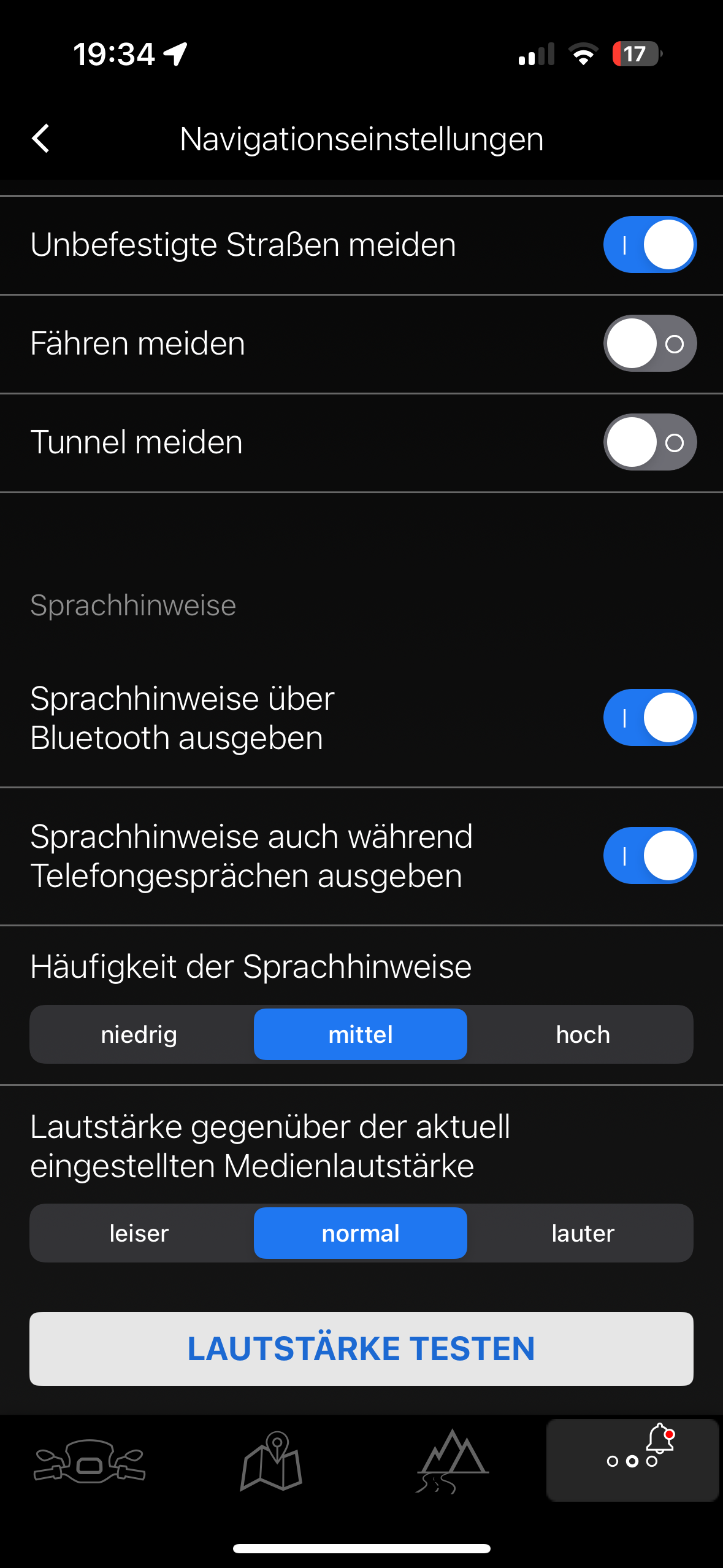Turn on Tunnel meiden
Image resolution: width=723 pixels, height=1568 pixels.
click(650, 442)
